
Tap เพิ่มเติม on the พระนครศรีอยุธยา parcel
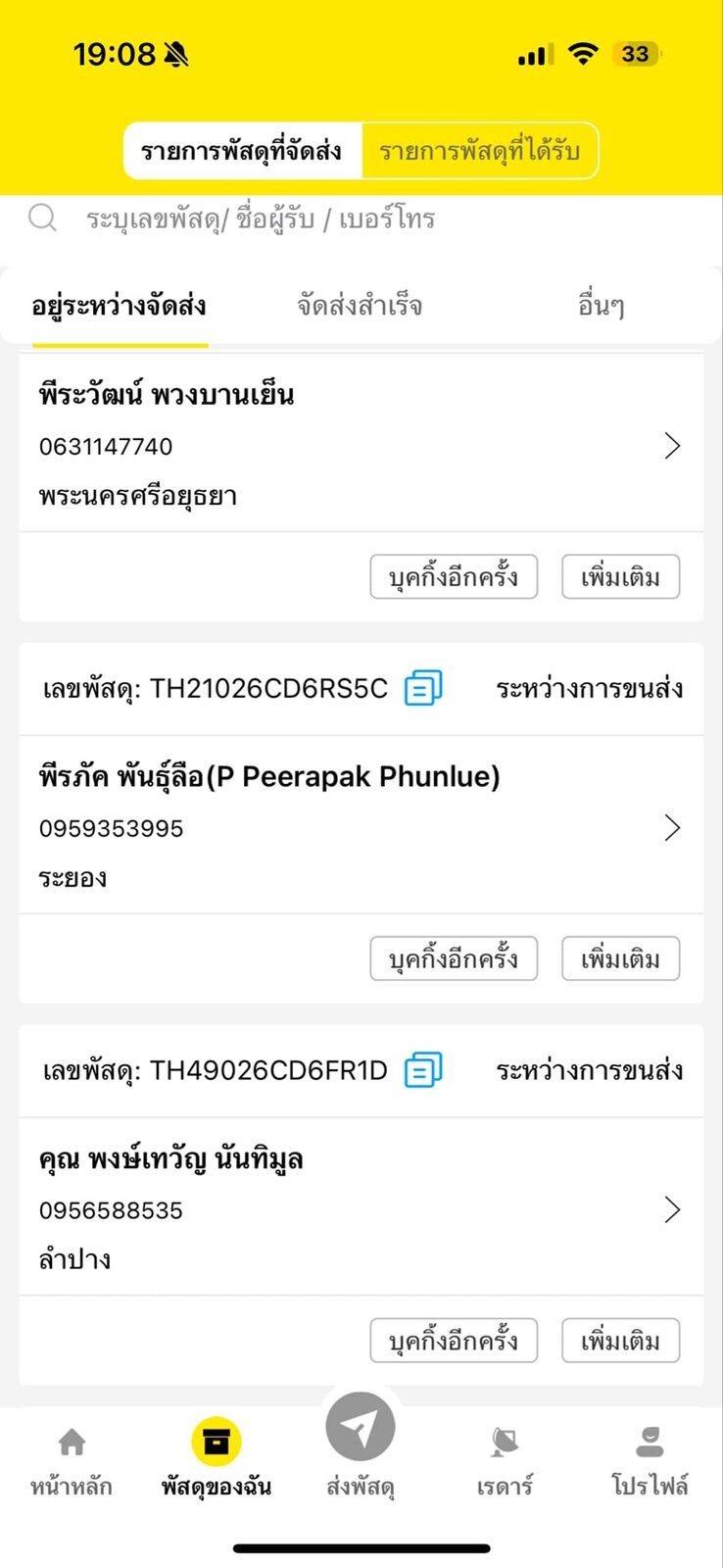tap(620, 576)
